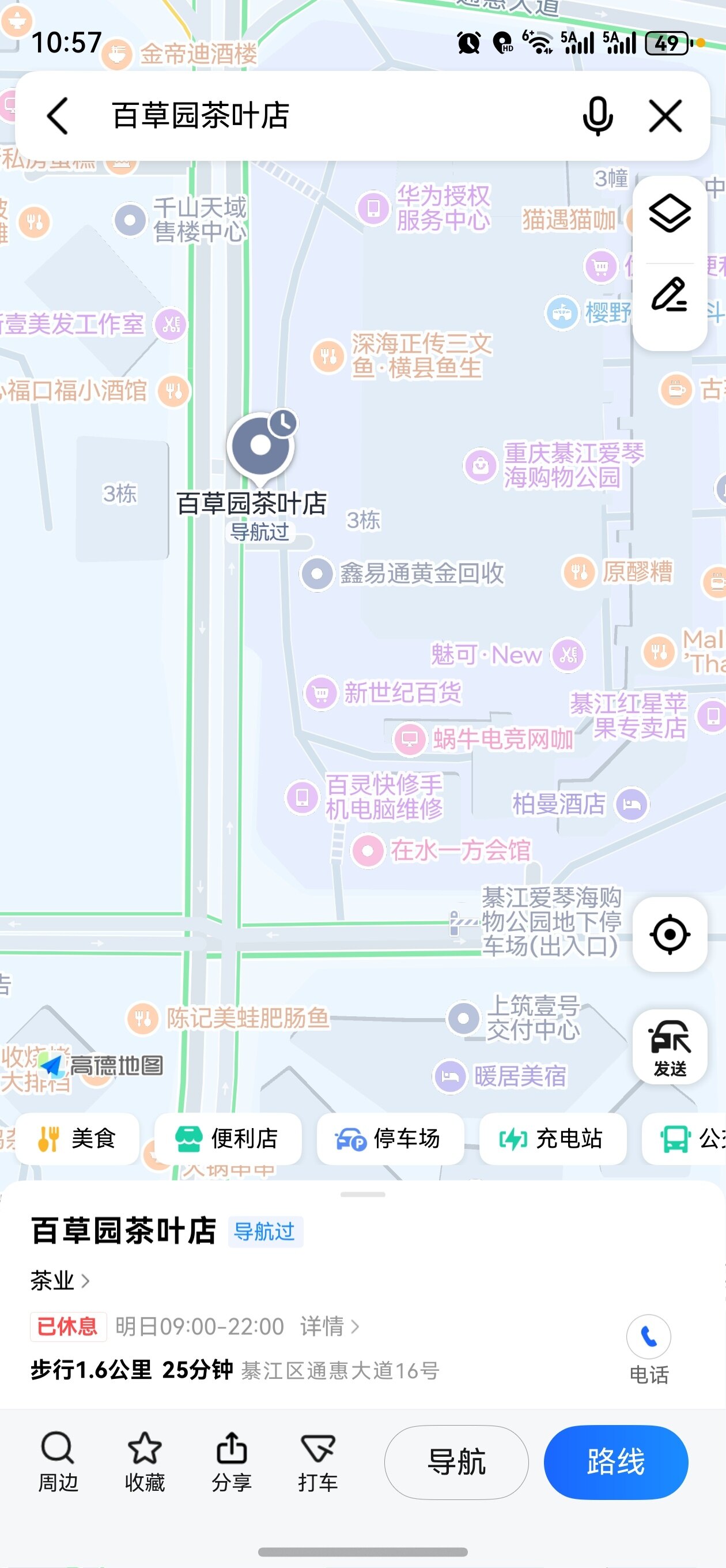Viewport: 726px width, 1568px height.
Task: Open 路线 route planning
Action: [x=616, y=1462]
